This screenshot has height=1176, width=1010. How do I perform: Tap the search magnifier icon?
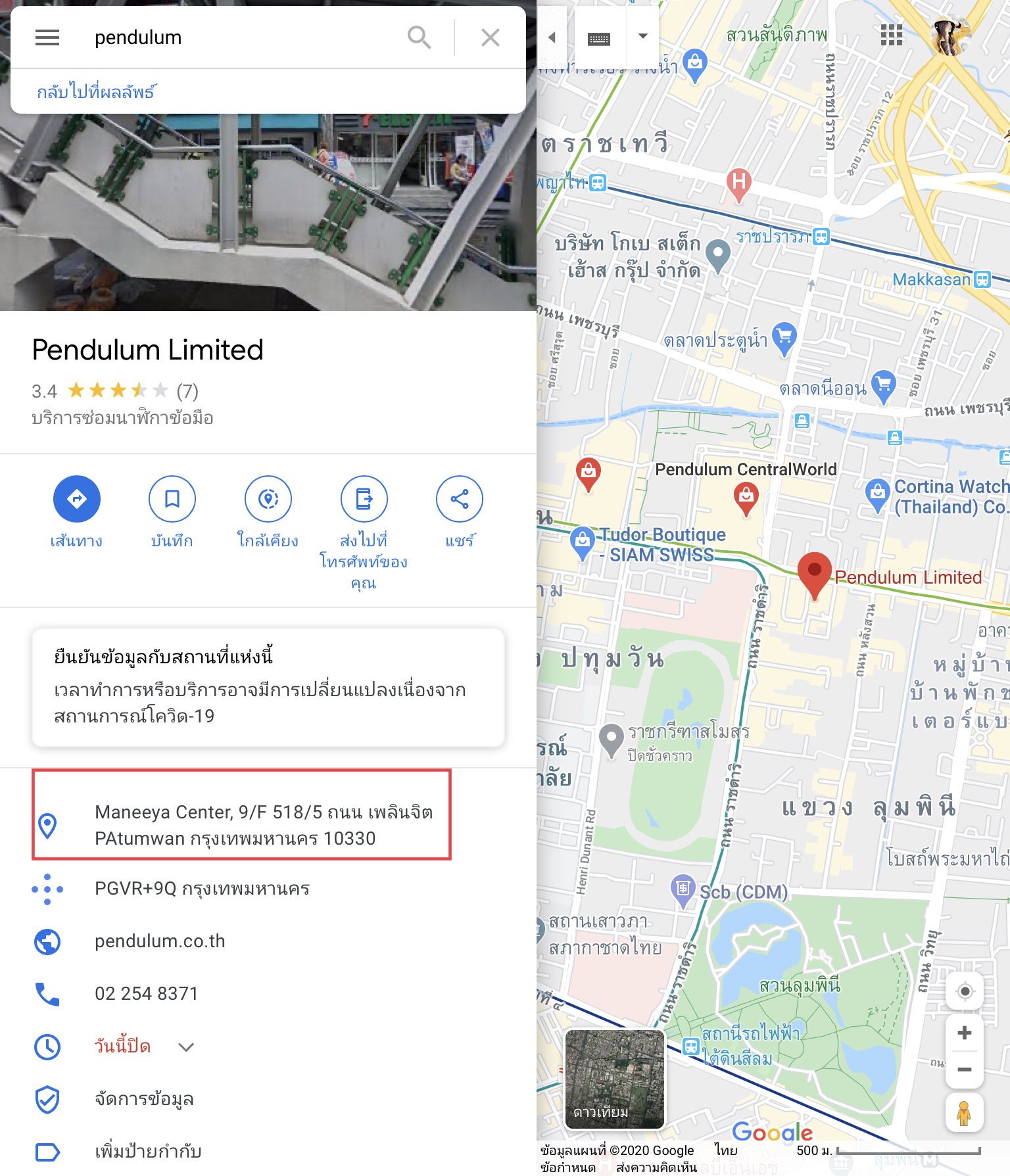tap(419, 37)
